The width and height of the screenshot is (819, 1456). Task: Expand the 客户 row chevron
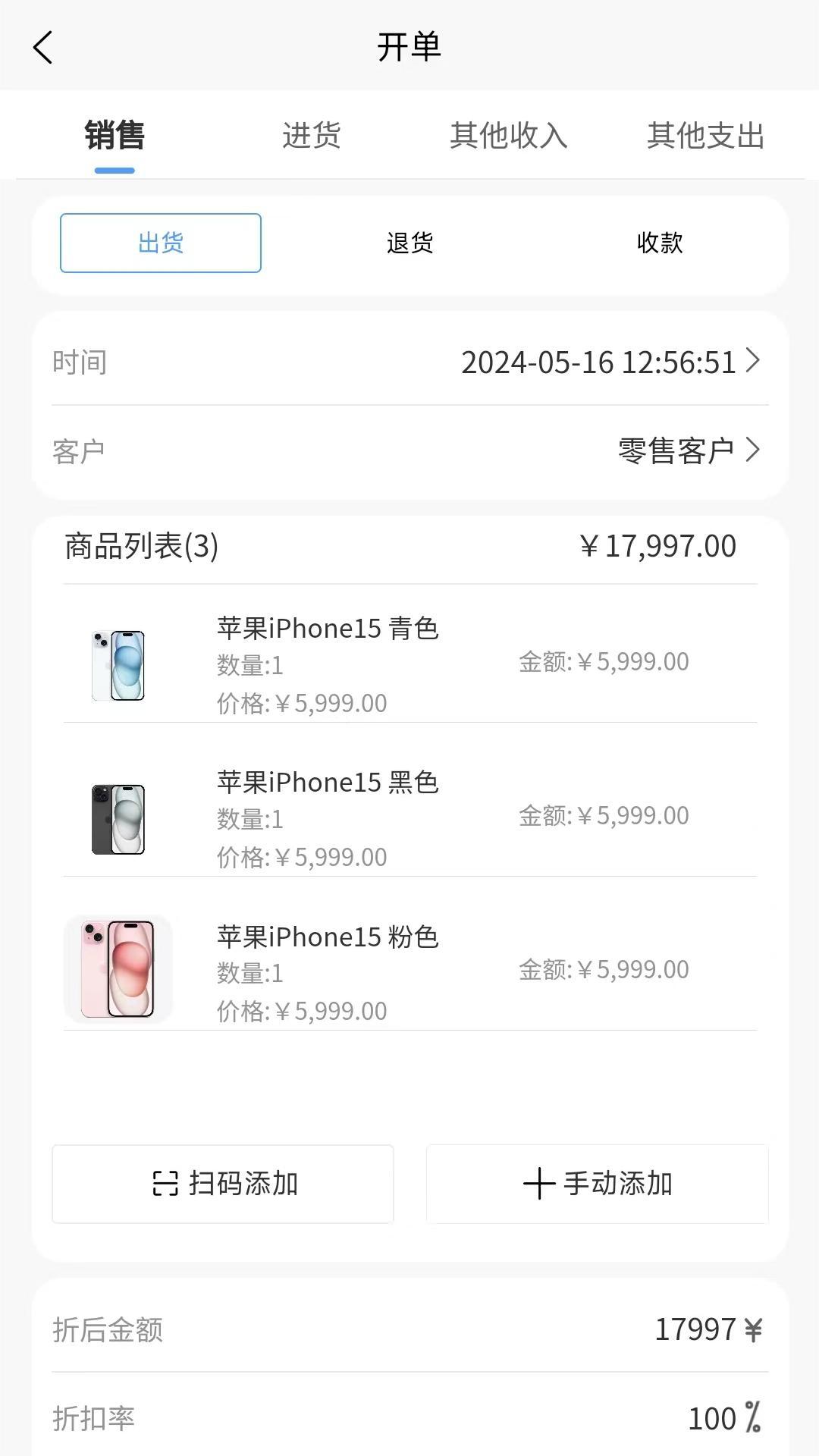[x=754, y=450]
